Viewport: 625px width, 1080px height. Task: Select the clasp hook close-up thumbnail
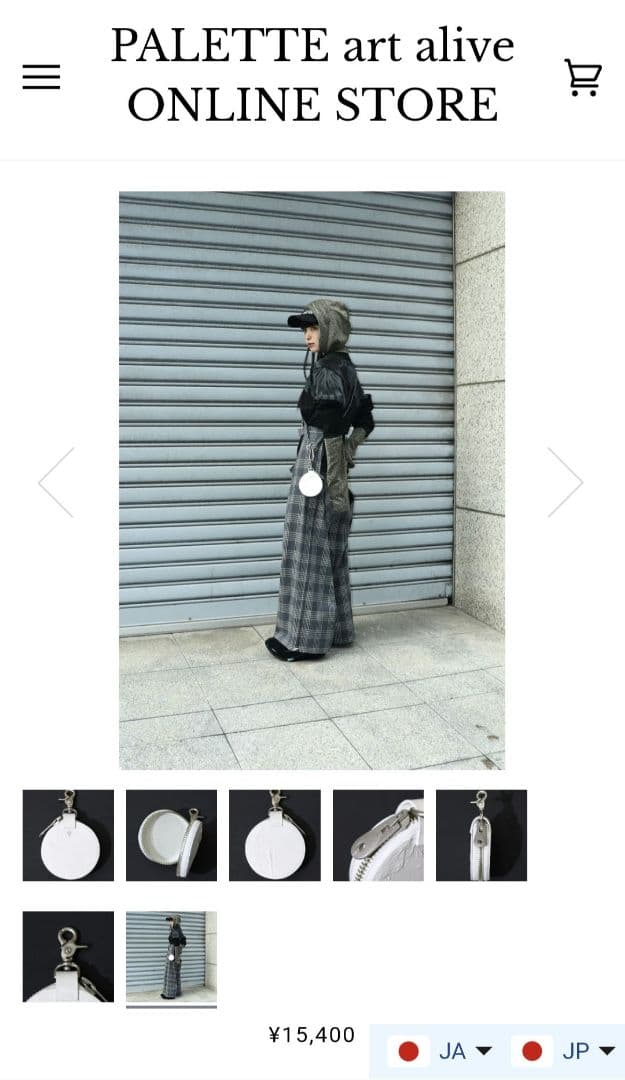68,956
